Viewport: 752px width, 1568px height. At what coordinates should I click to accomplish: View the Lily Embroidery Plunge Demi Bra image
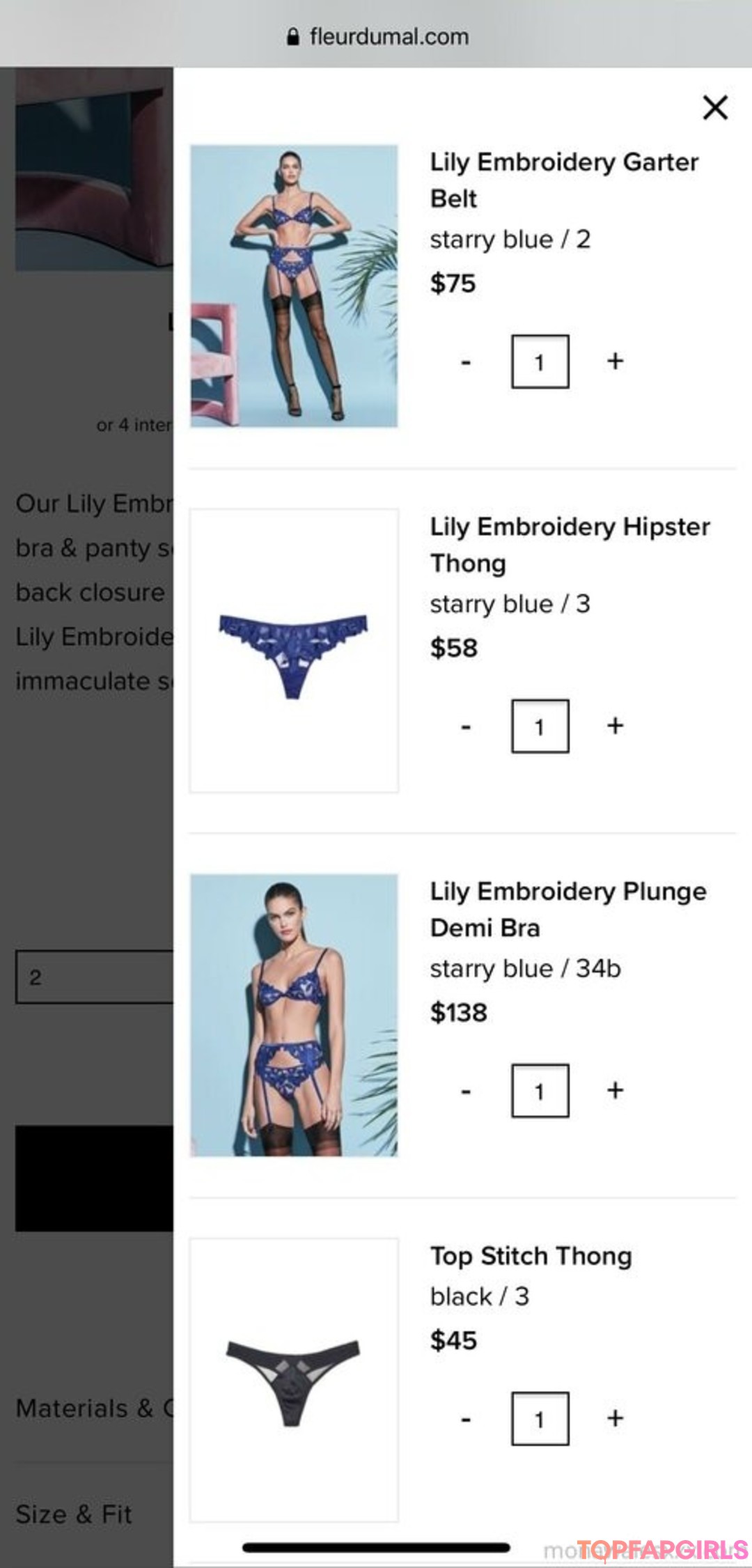294,1015
